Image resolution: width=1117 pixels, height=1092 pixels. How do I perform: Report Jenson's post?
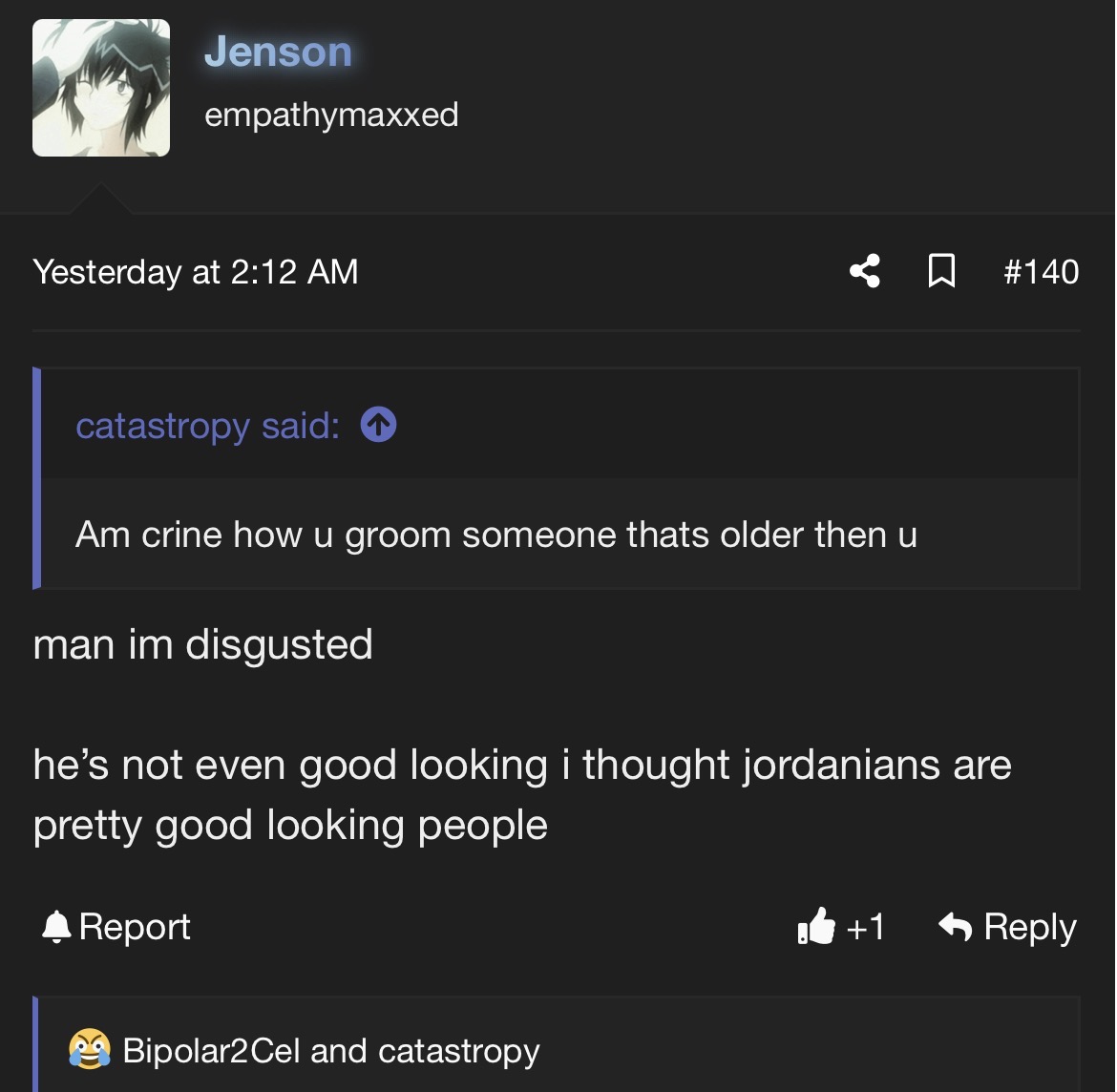[116, 927]
